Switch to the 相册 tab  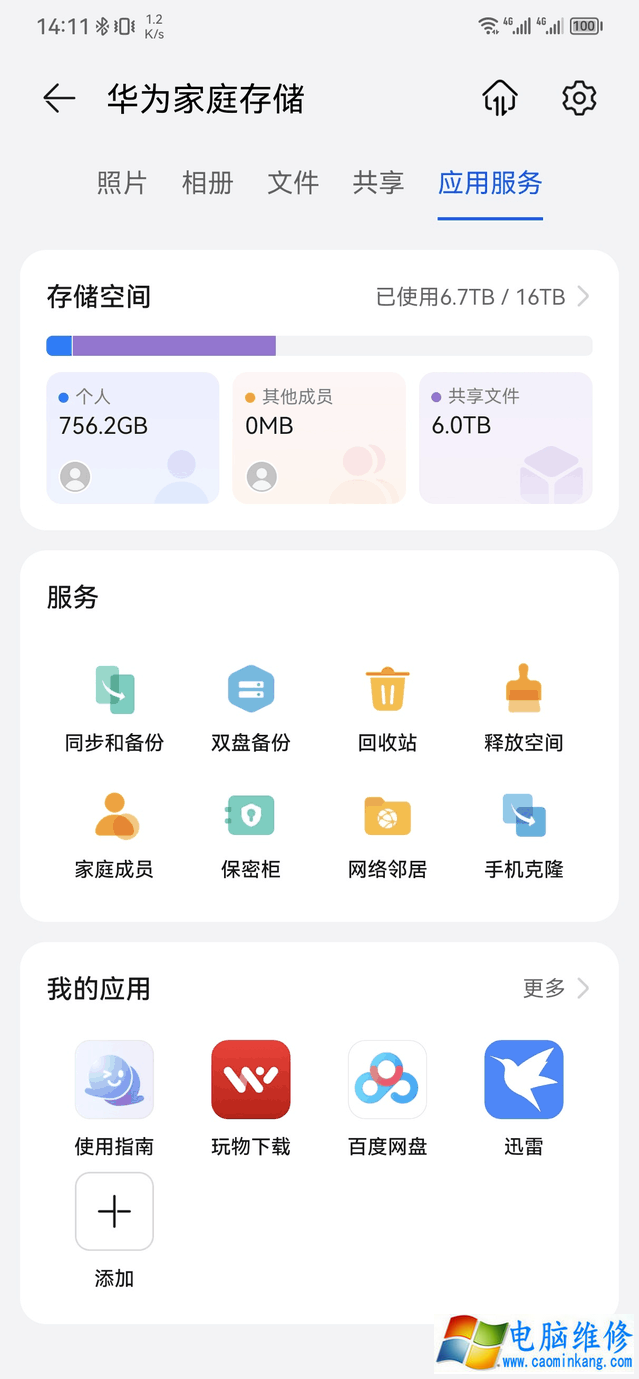point(207,183)
